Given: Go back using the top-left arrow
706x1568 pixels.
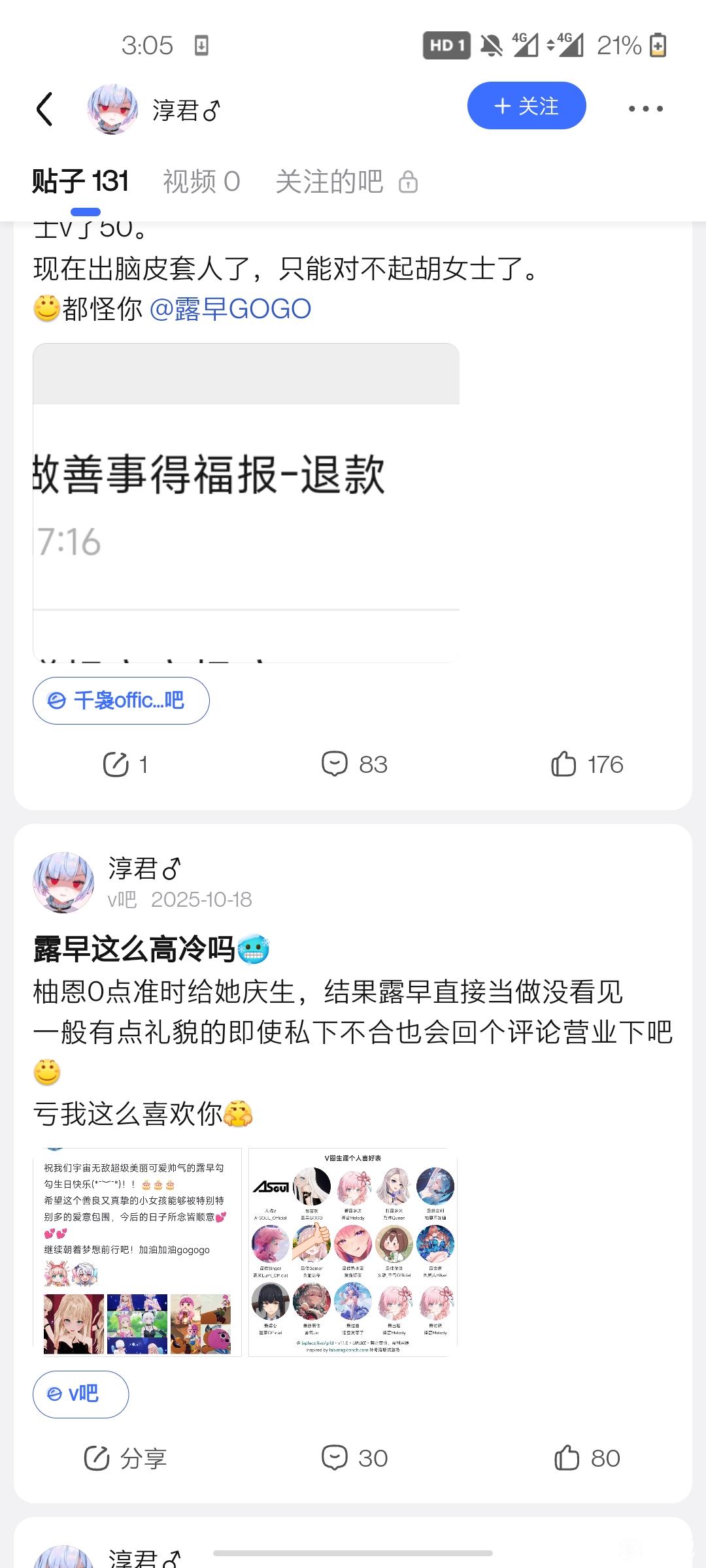Looking at the screenshot, I should pos(44,108).
